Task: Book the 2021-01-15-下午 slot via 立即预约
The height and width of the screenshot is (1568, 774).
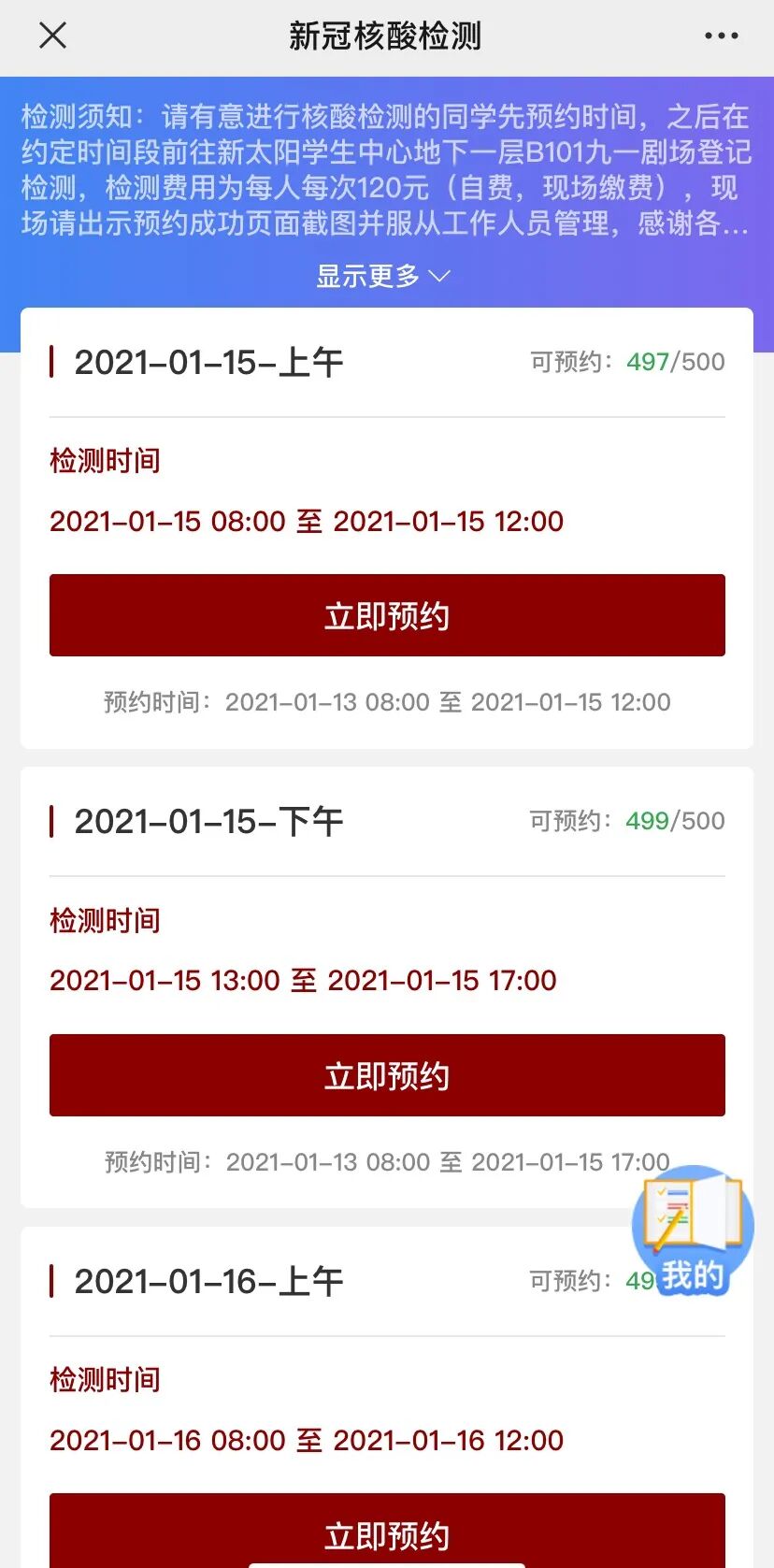Action: pyautogui.click(x=387, y=1075)
